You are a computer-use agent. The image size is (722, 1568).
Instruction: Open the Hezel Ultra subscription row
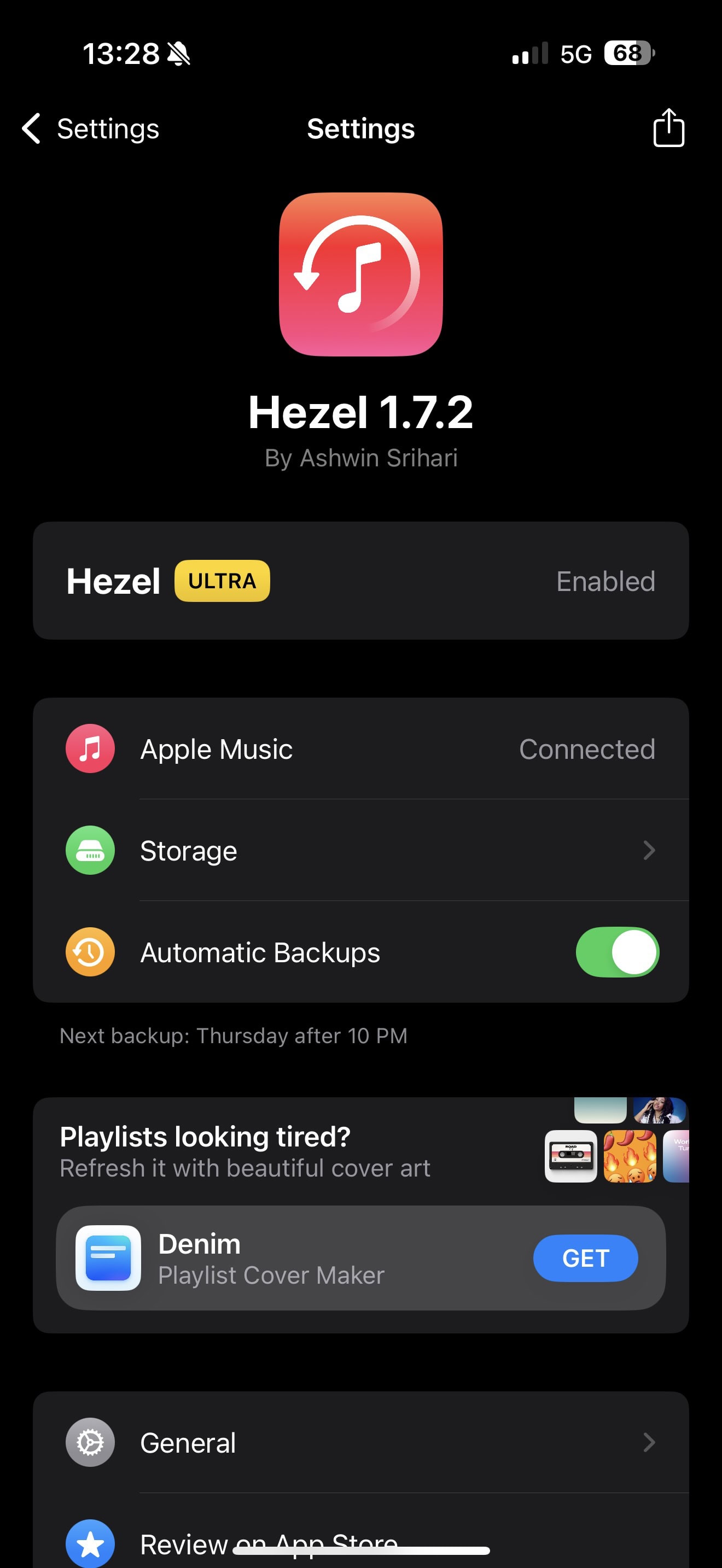point(360,581)
